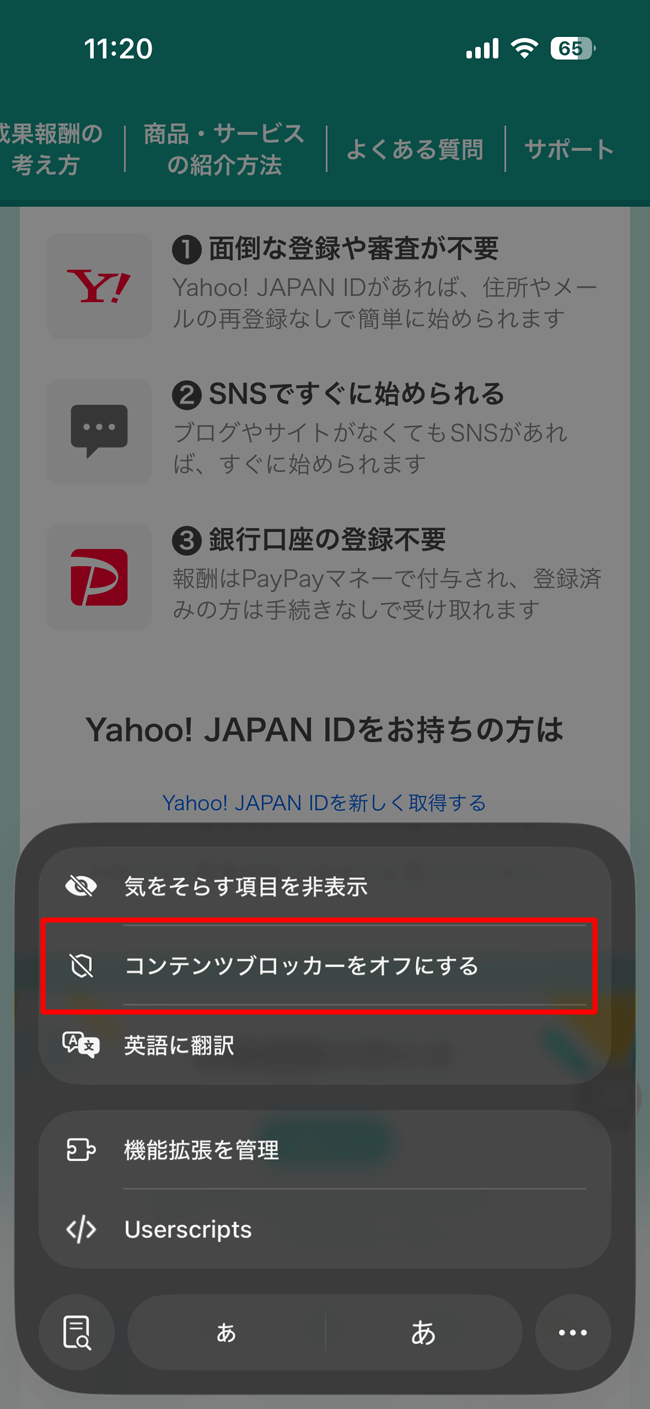Screen dimensions: 650x1409
Task: Open the three-dot more options button
Action: [572, 1332]
